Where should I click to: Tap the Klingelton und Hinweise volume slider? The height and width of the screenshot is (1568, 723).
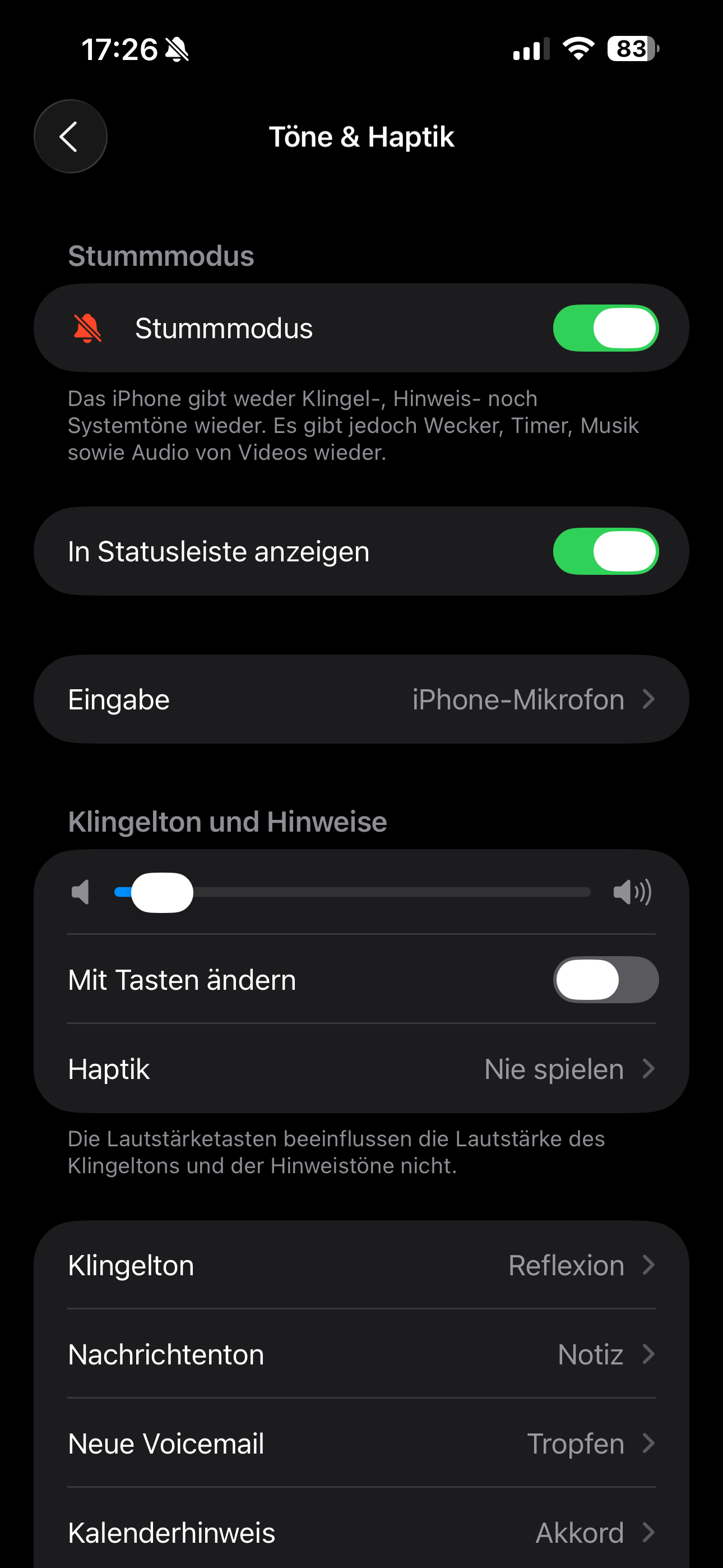tap(352, 892)
